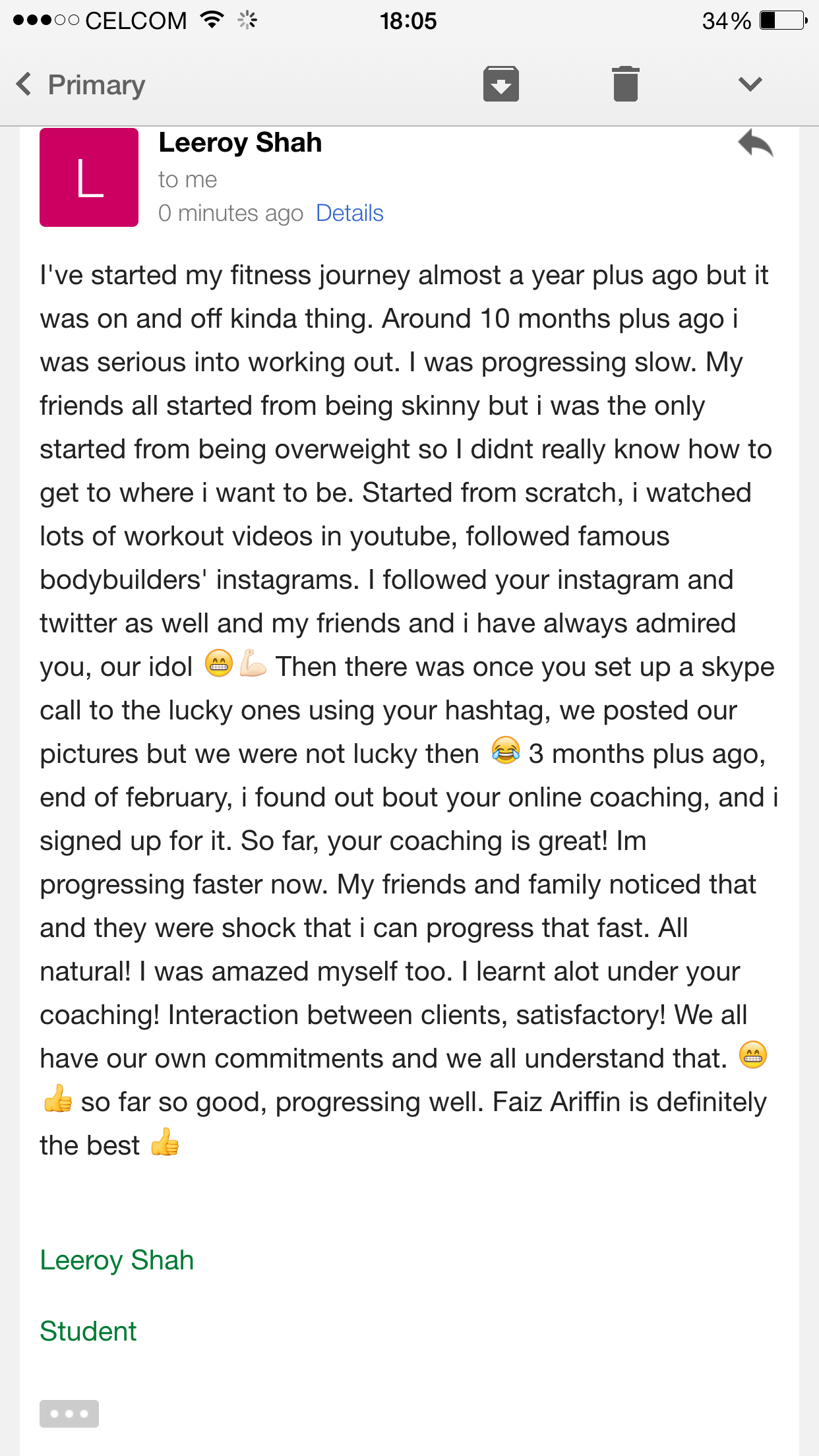This screenshot has width=819, height=1456.
Task: Go back to the Primary inbox
Action: click(x=80, y=84)
